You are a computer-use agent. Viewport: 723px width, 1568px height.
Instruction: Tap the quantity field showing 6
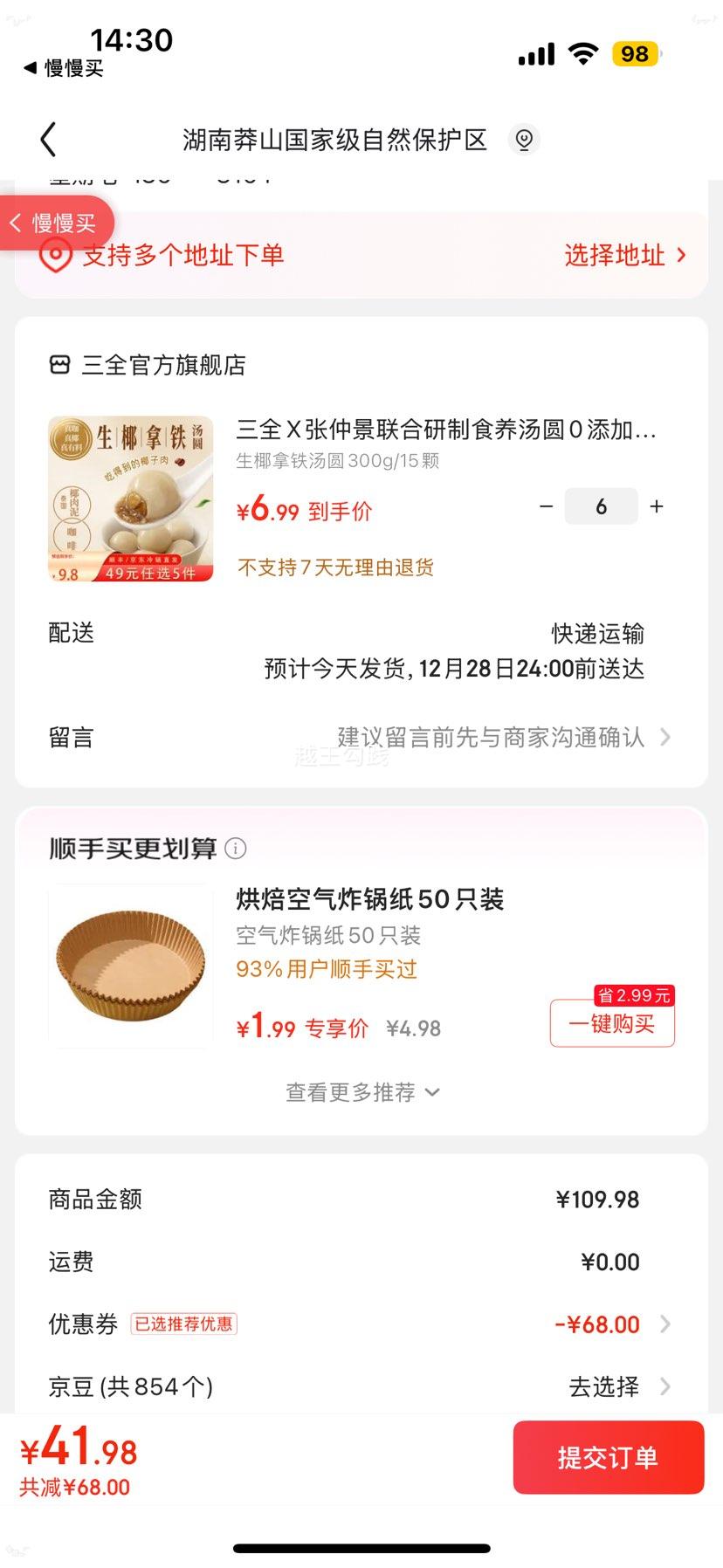point(601,506)
